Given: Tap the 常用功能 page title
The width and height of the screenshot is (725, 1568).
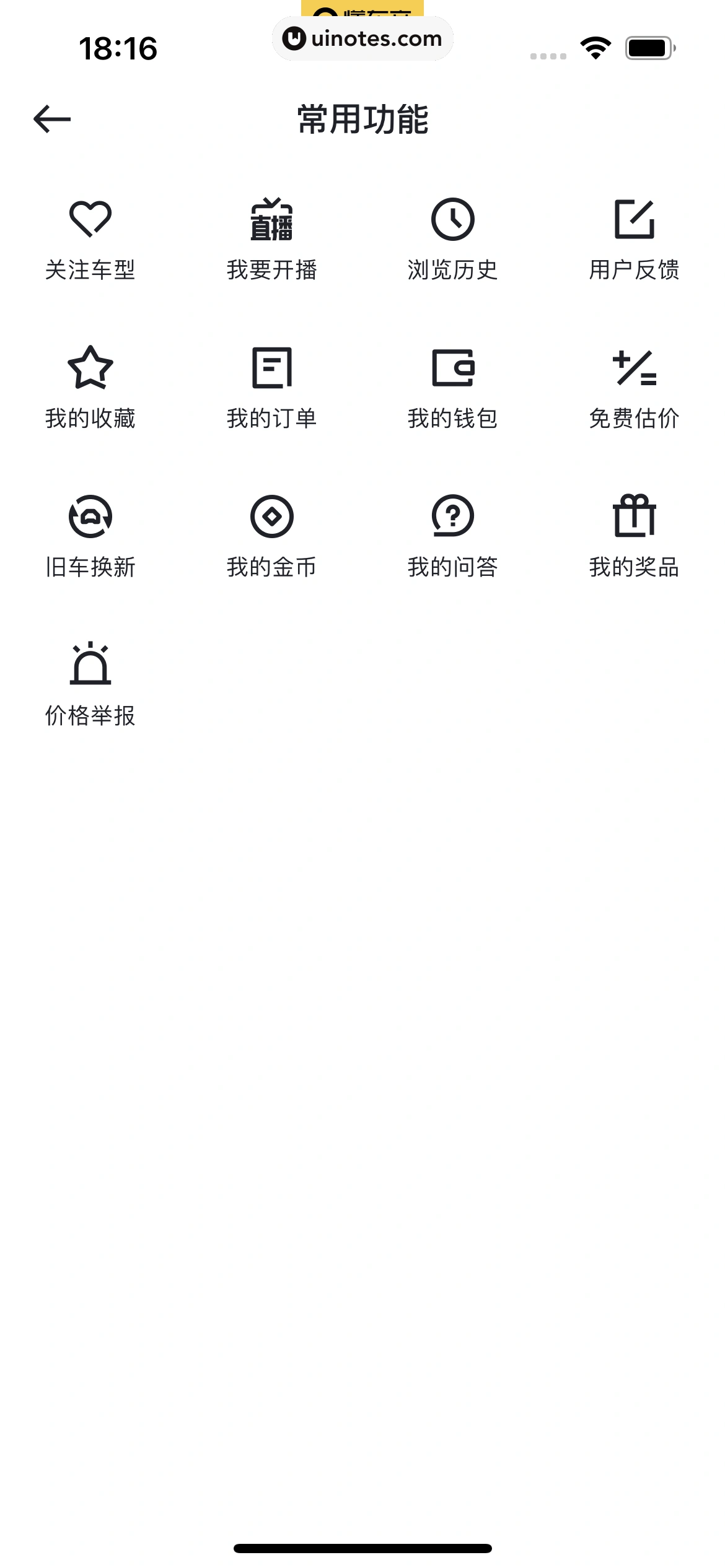Looking at the screenshot, I should click(x=362, y=119).
